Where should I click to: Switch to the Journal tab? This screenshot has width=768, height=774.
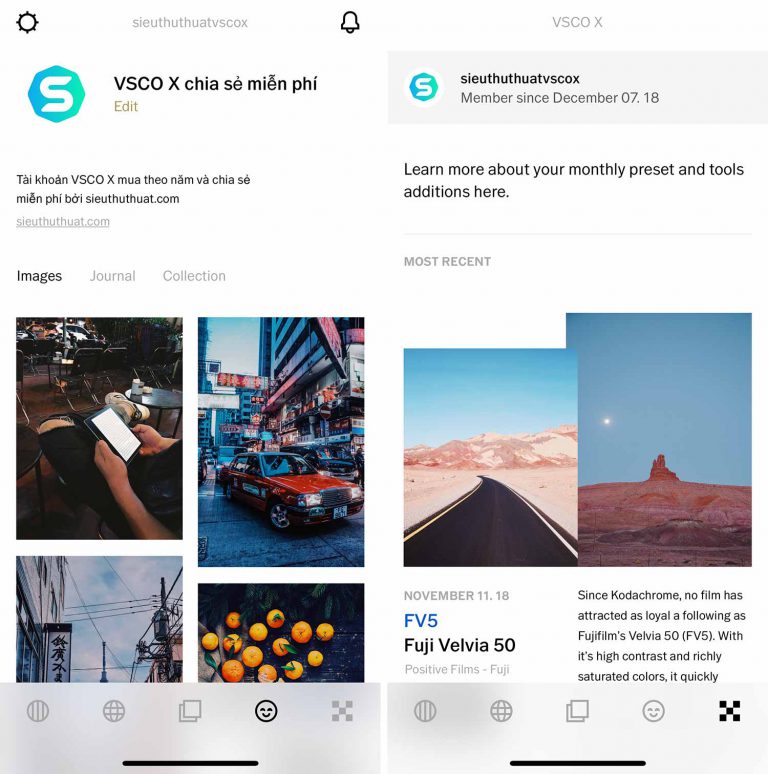(x=112, y=276)
